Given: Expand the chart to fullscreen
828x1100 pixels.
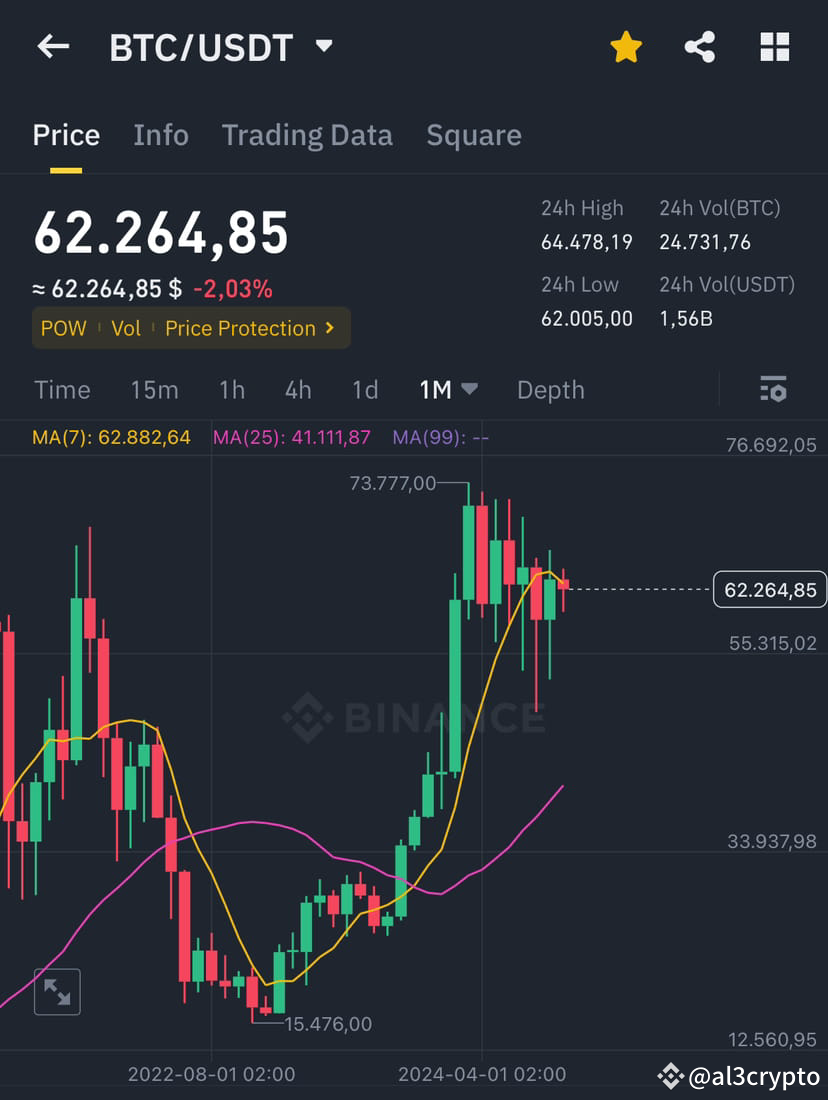Looking at the screenshot, I should 57,992.
